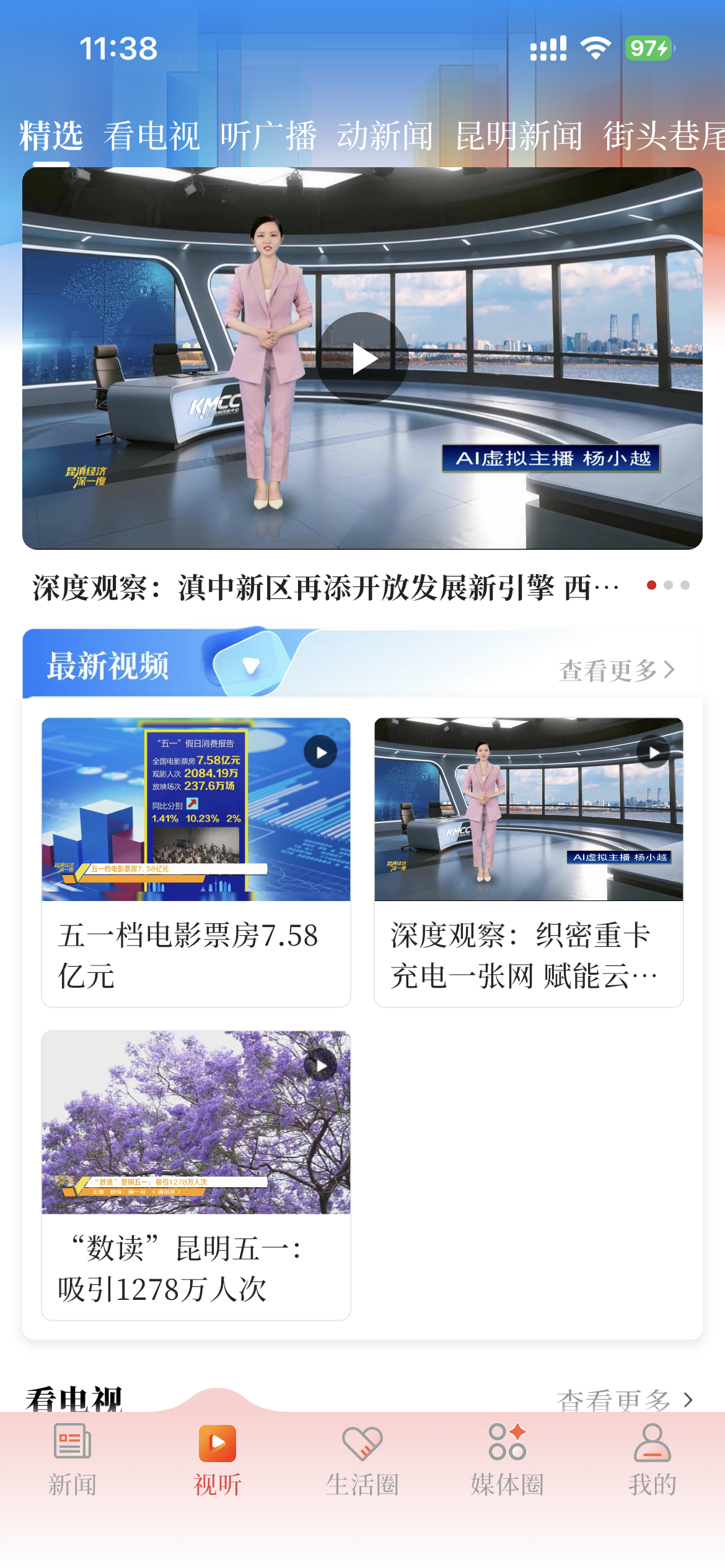Play the featured AI anchor video

(x=362, y=359)
